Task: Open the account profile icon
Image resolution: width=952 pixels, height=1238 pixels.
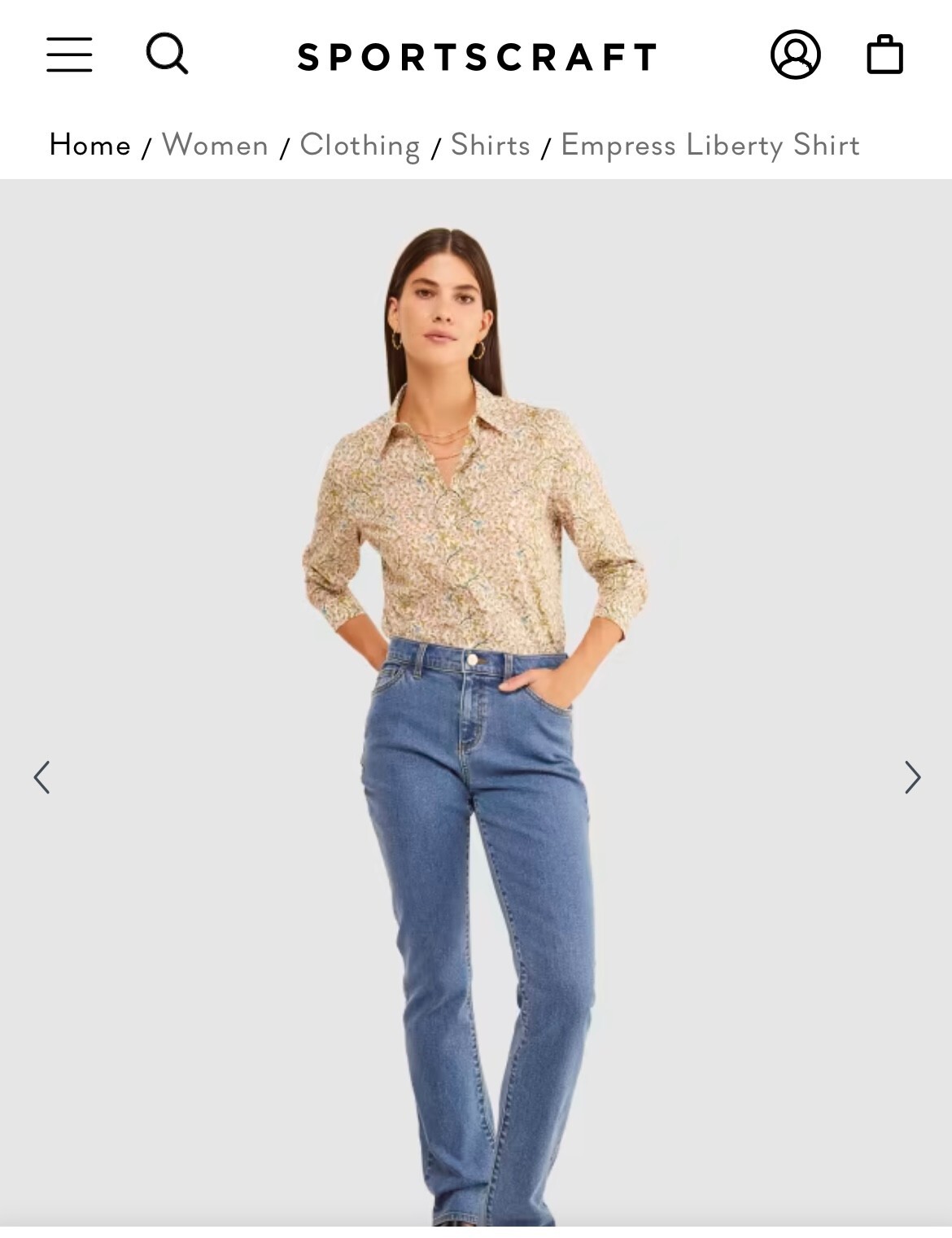Action: tap(795, 55)
